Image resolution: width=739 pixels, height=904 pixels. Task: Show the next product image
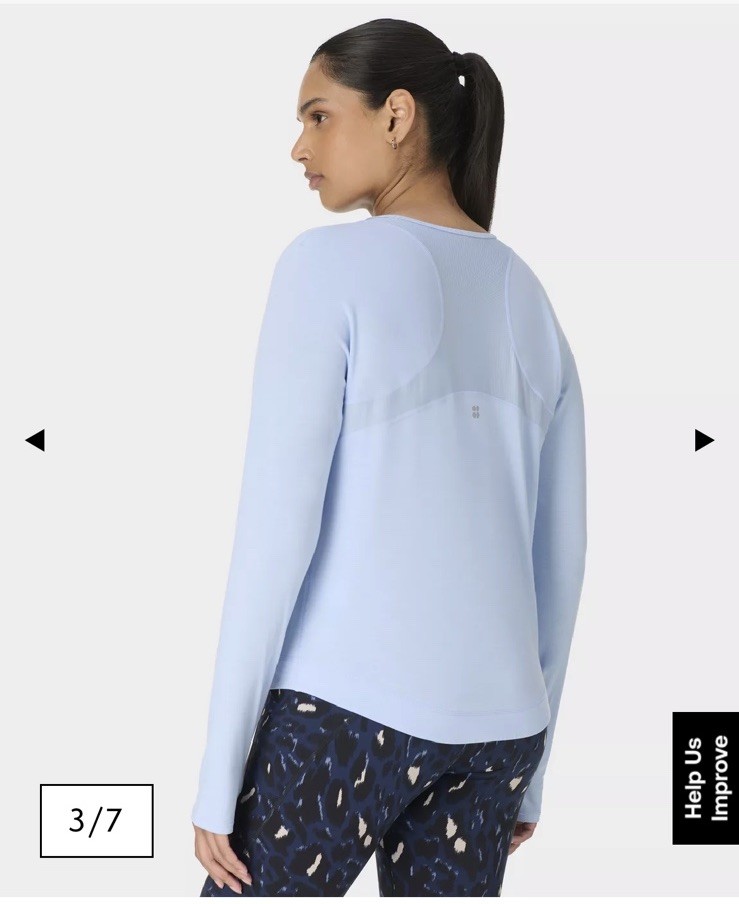click(x=704, y=440)
